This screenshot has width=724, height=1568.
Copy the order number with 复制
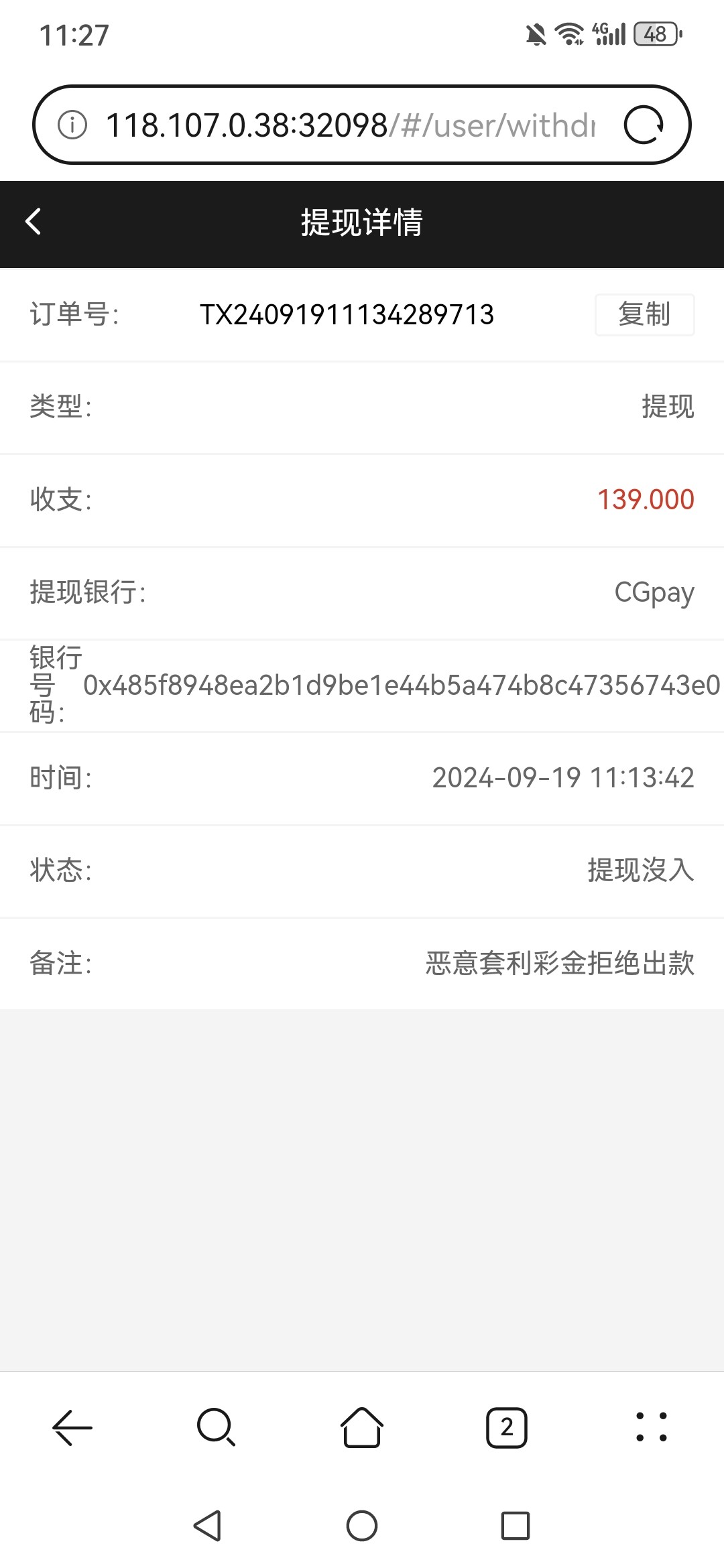(644, 314)
